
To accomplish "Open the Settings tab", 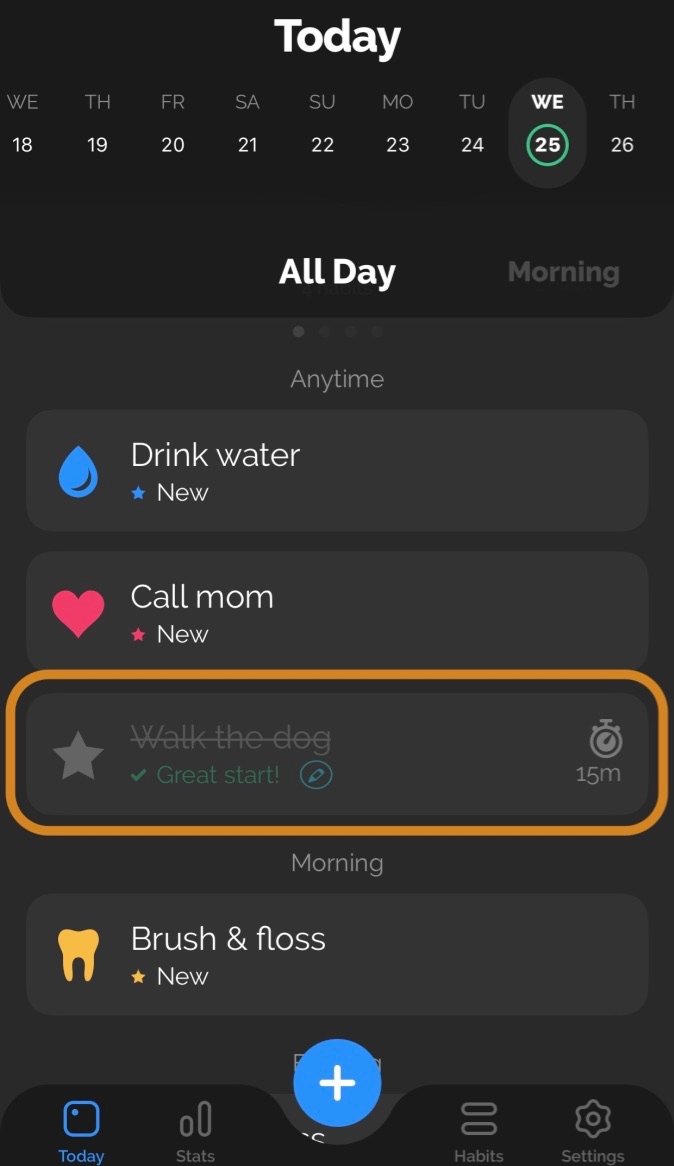I will (x=593, y=1131).
